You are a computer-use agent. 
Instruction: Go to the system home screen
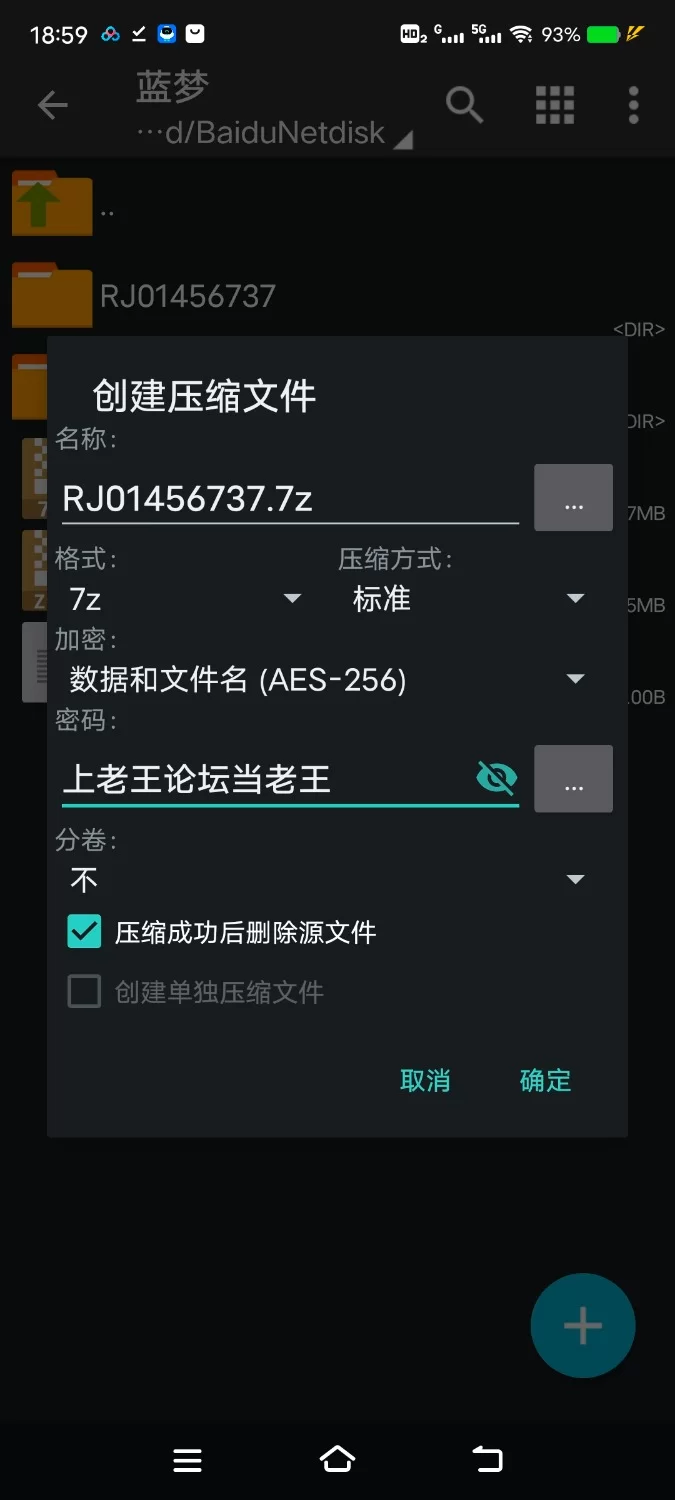point(337,1459)
